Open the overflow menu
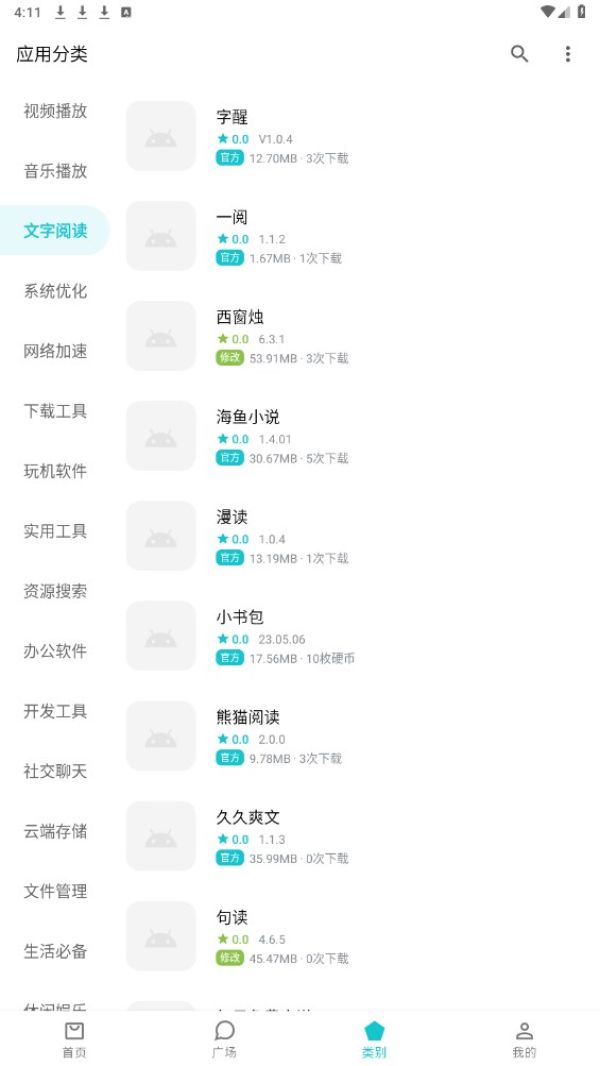This screenshot has height=1066, width=600. click(x=568, y=54)
